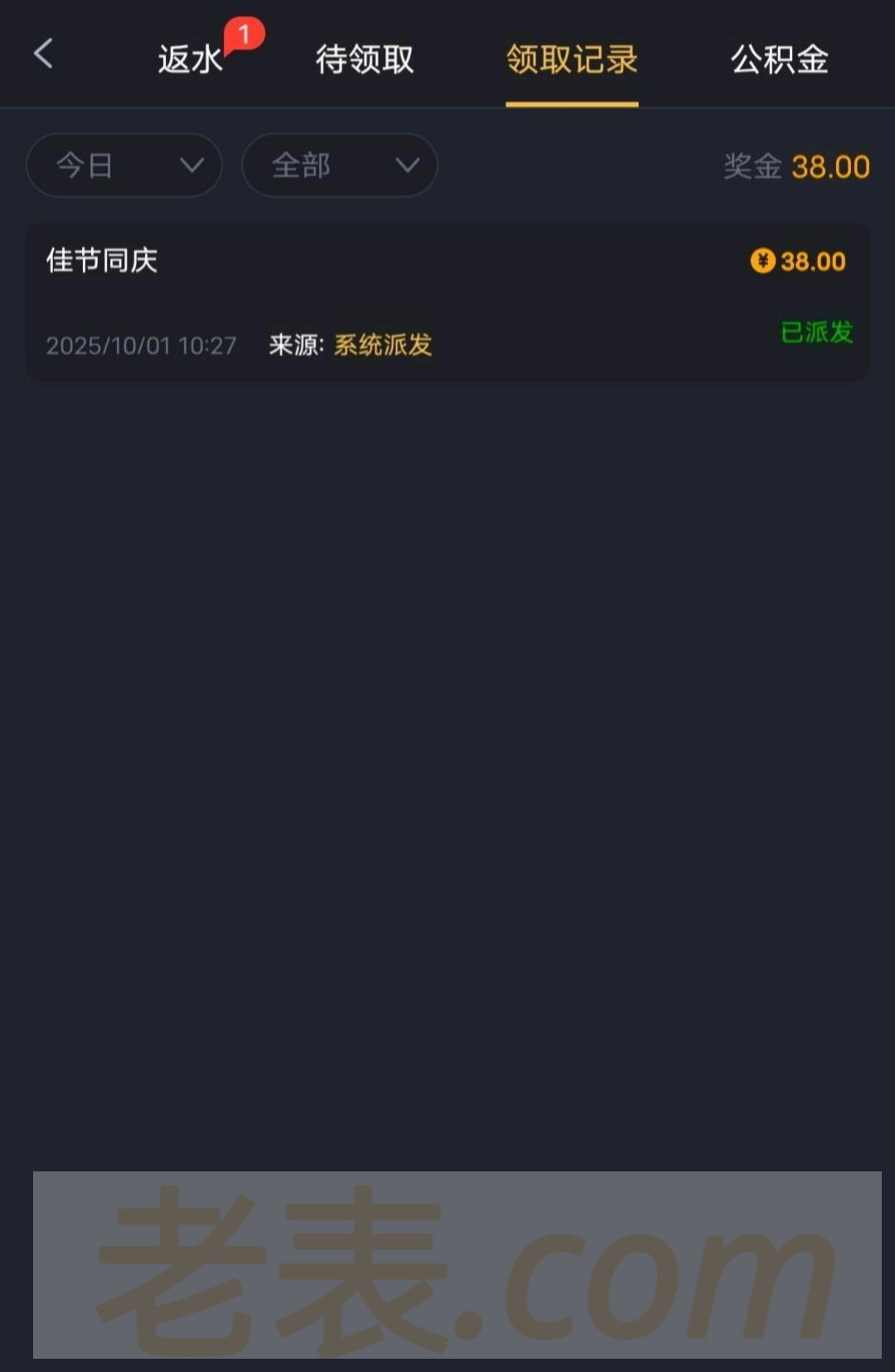Screen dimensions: 895x1372
Task: Expand the 今日 date filter dropdown
Action: (x=124, y=166)
